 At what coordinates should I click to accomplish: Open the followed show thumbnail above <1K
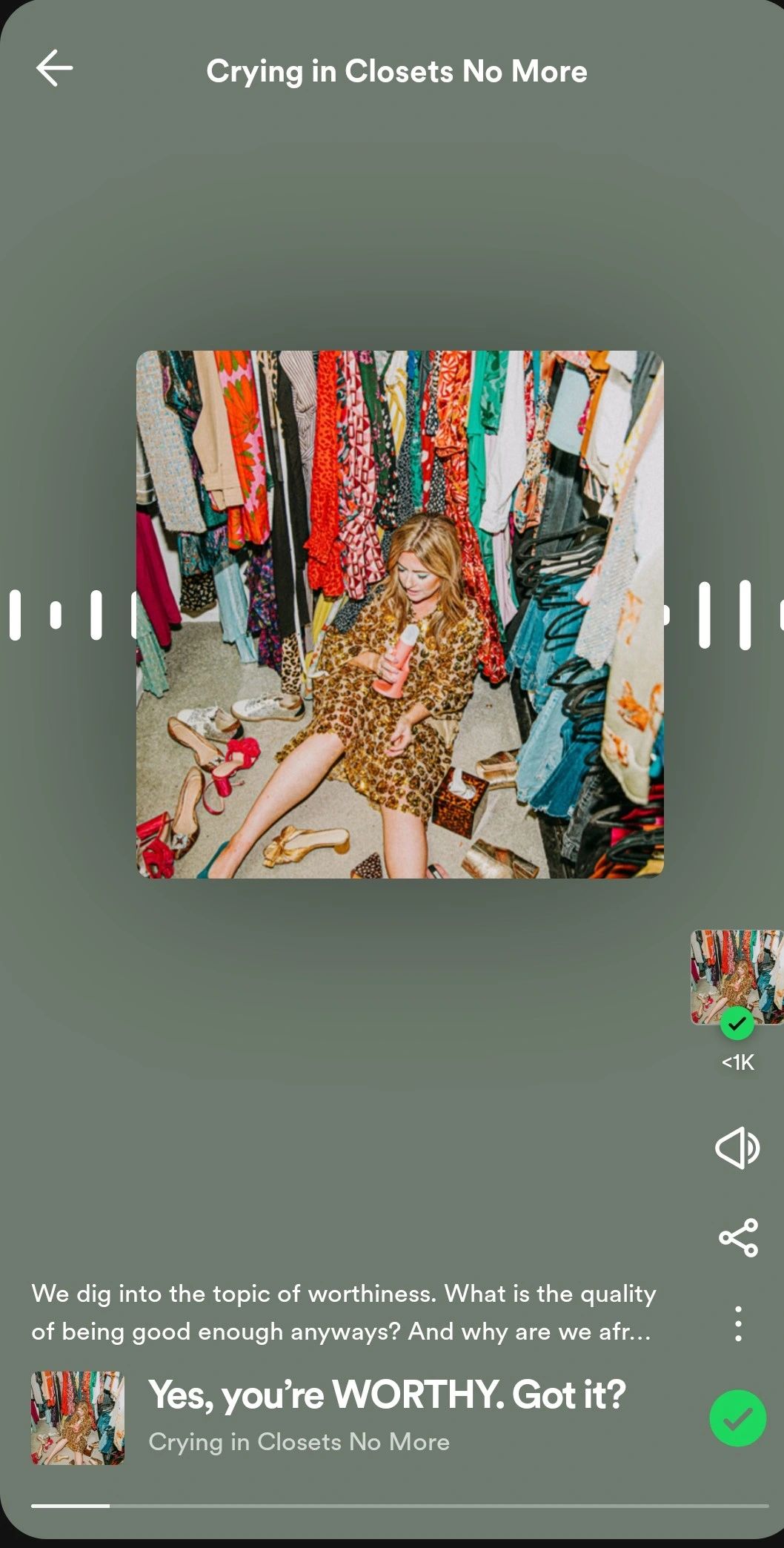click(x=736, y=976)
